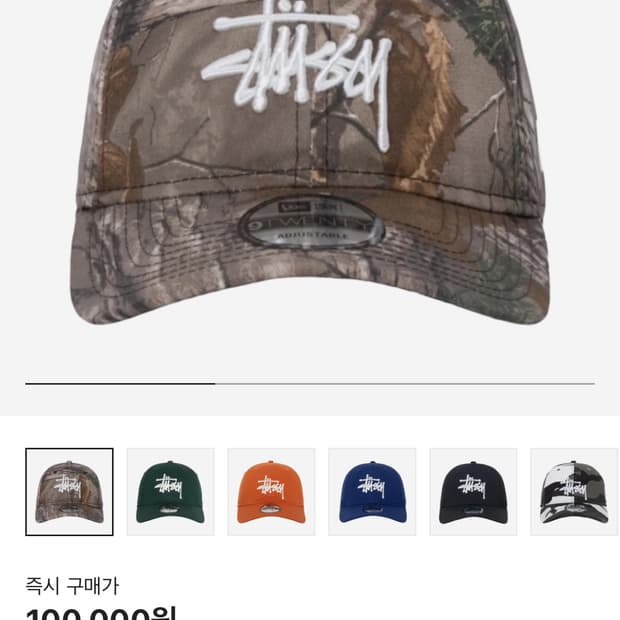Open the black cap variant
This screenshot has height=620, width=620.
click(473, 492)
